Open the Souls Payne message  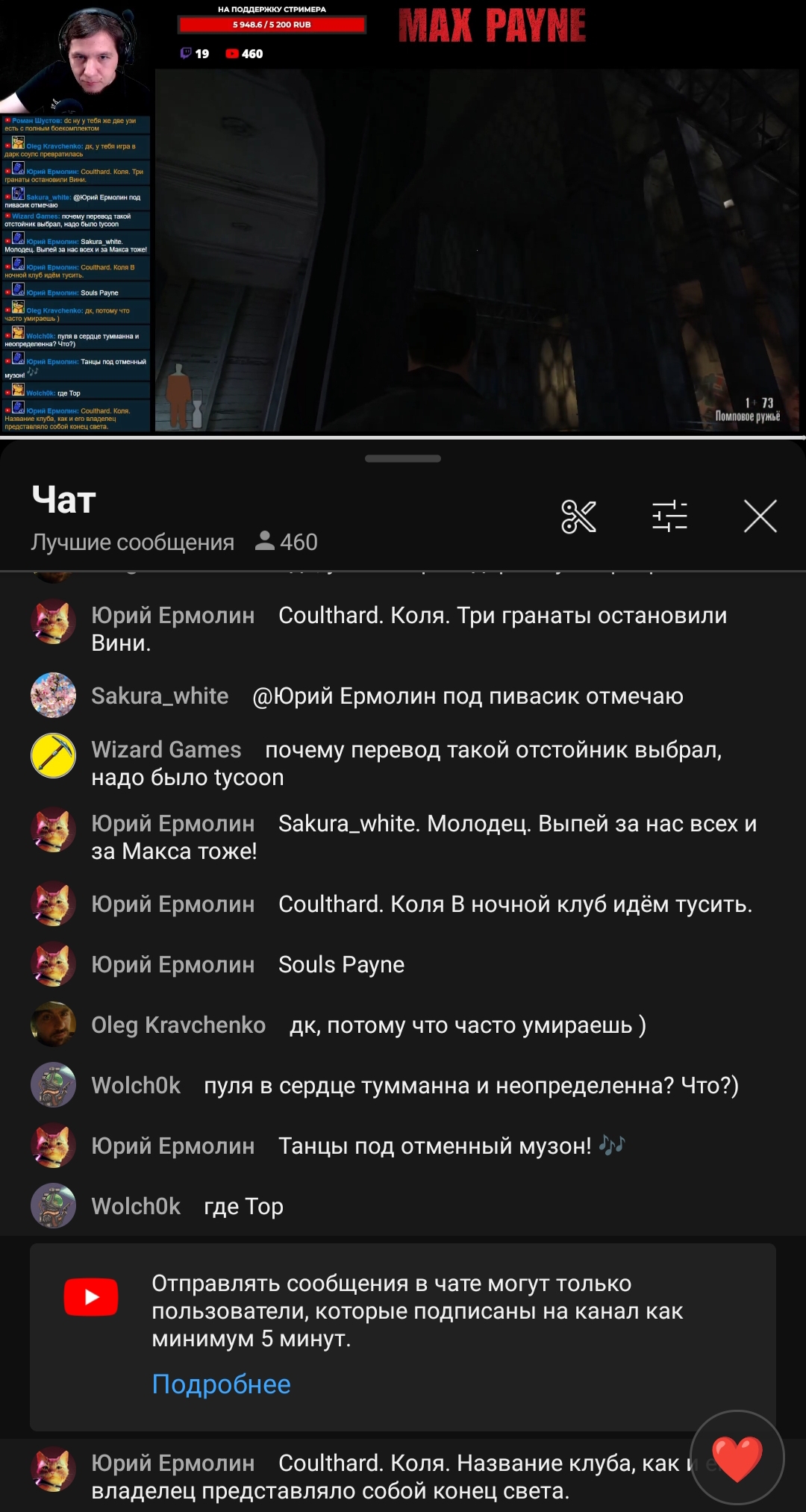point(403,964)
